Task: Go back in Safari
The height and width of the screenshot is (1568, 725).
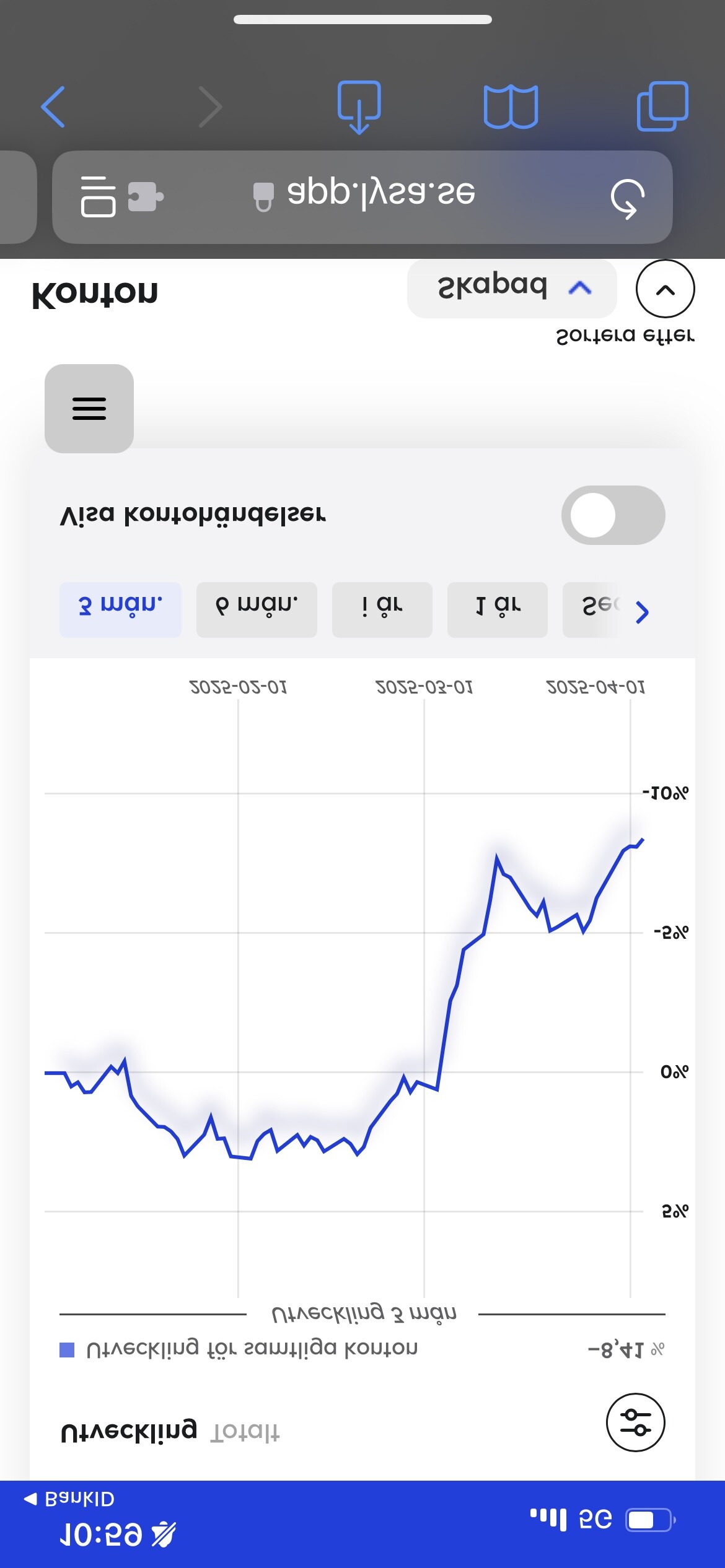Action: (x=53, y=107)
